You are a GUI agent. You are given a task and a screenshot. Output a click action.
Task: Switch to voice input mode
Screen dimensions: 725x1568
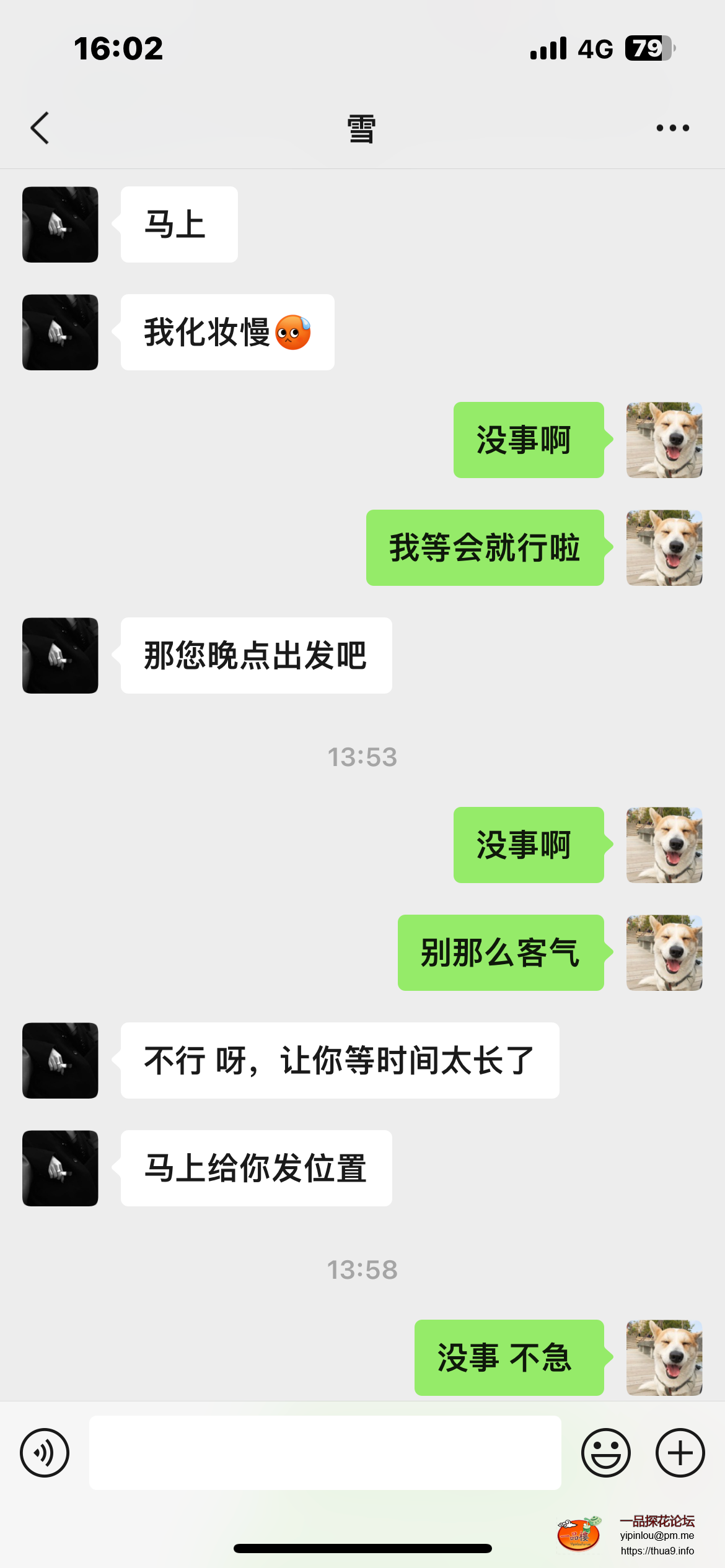(x=44, y=1452)
